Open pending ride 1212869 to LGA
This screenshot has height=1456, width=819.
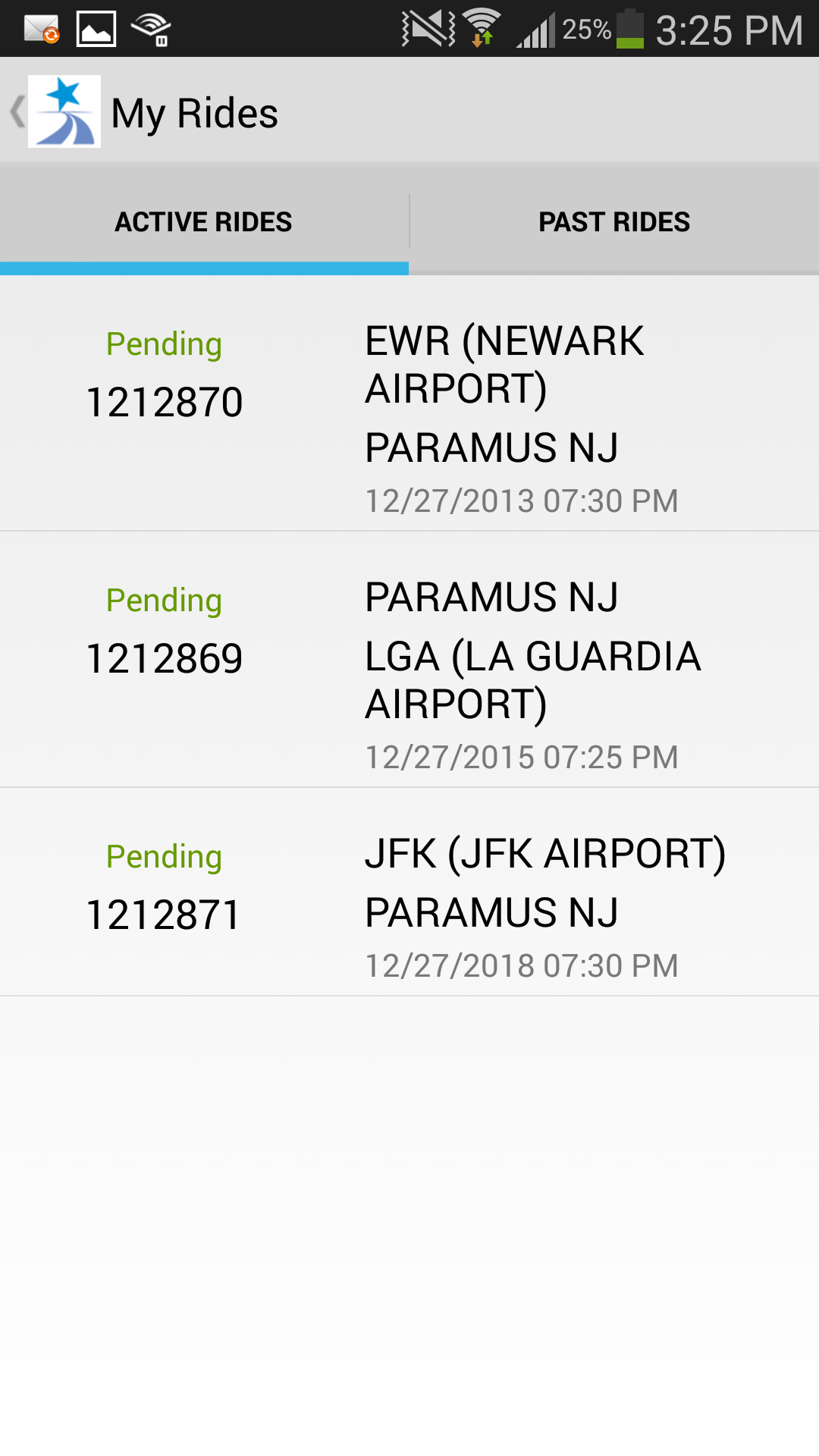409,660
